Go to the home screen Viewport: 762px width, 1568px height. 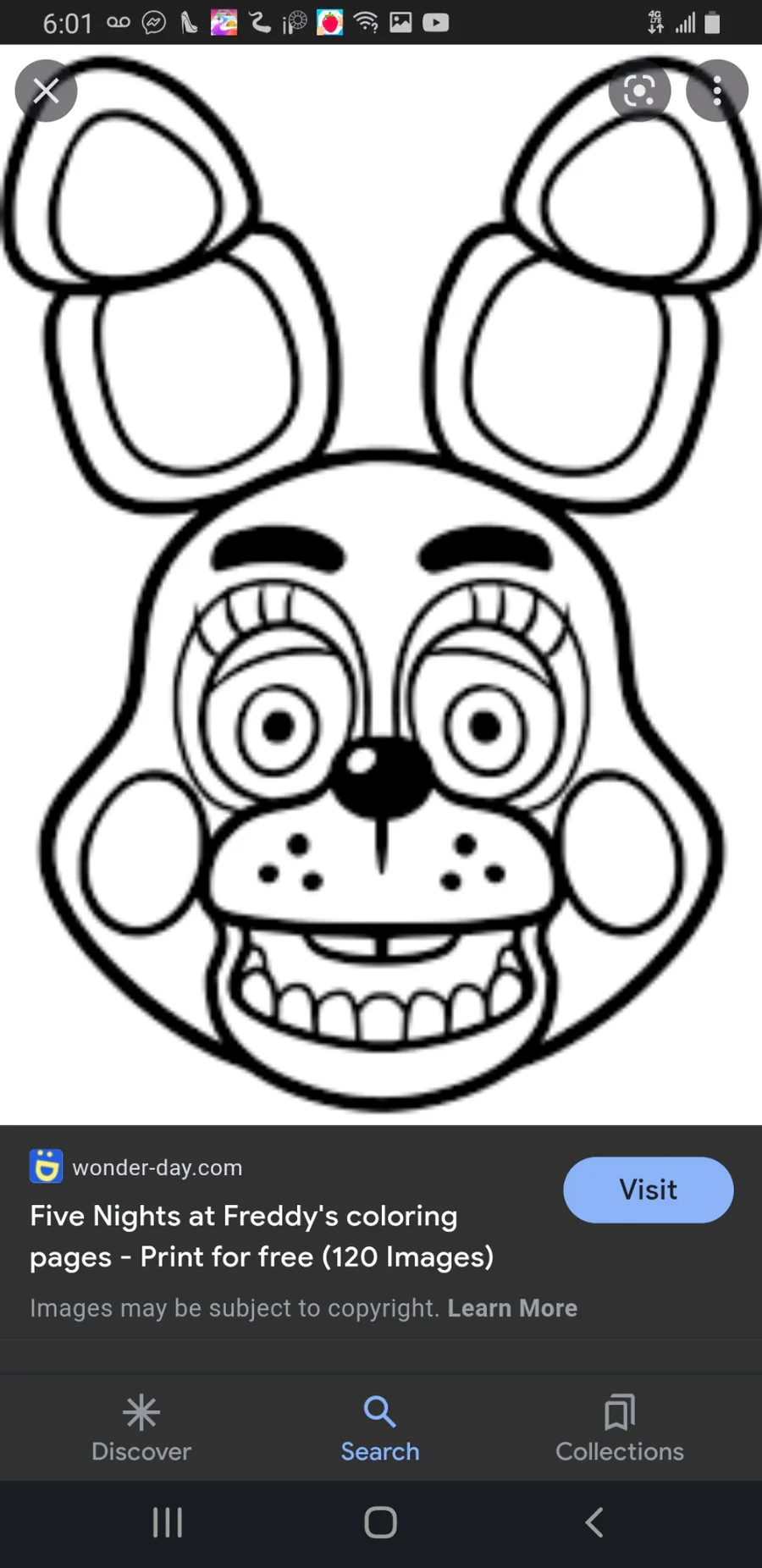tap(380, 1522)
